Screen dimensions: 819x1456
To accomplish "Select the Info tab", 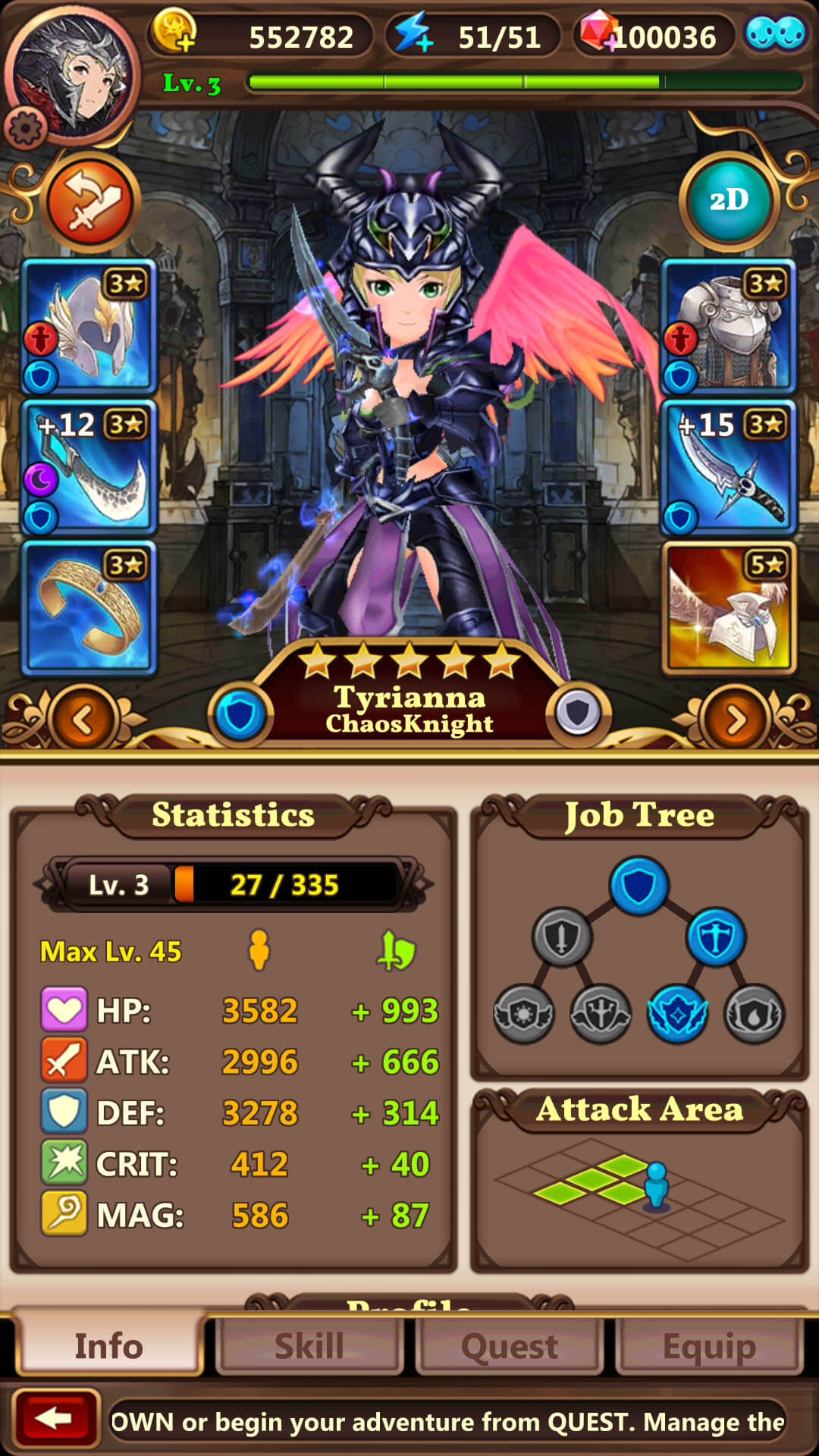I will (109, 1346).
